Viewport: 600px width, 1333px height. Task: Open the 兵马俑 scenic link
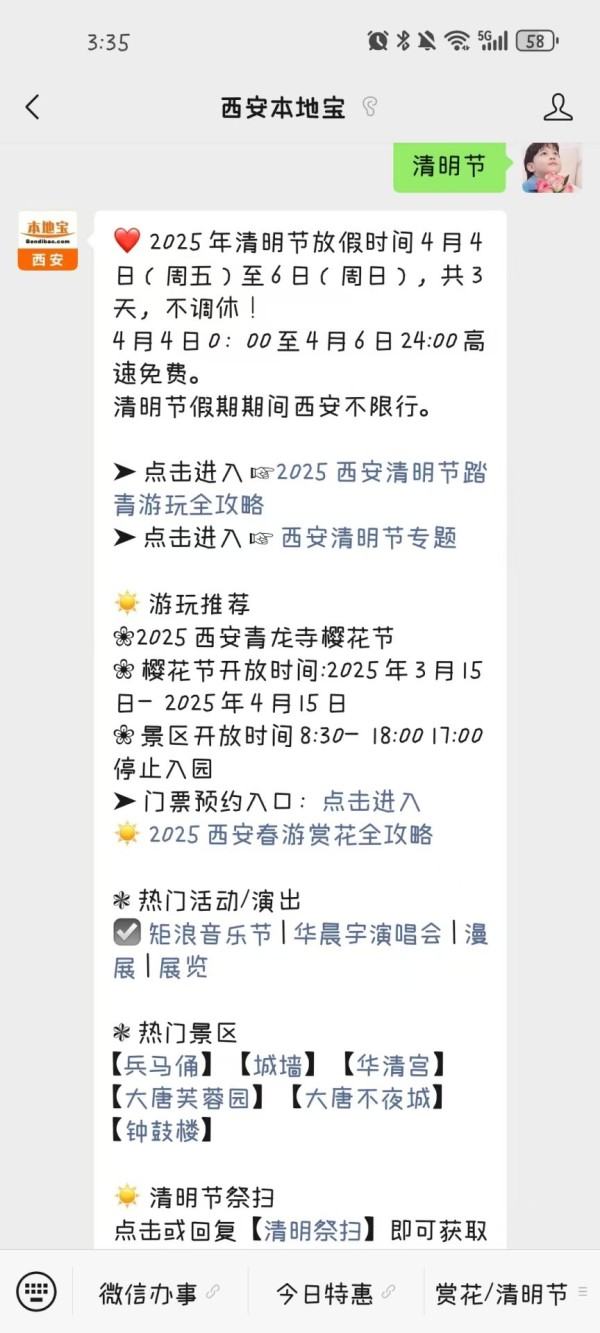click(x=163, y=1065)
